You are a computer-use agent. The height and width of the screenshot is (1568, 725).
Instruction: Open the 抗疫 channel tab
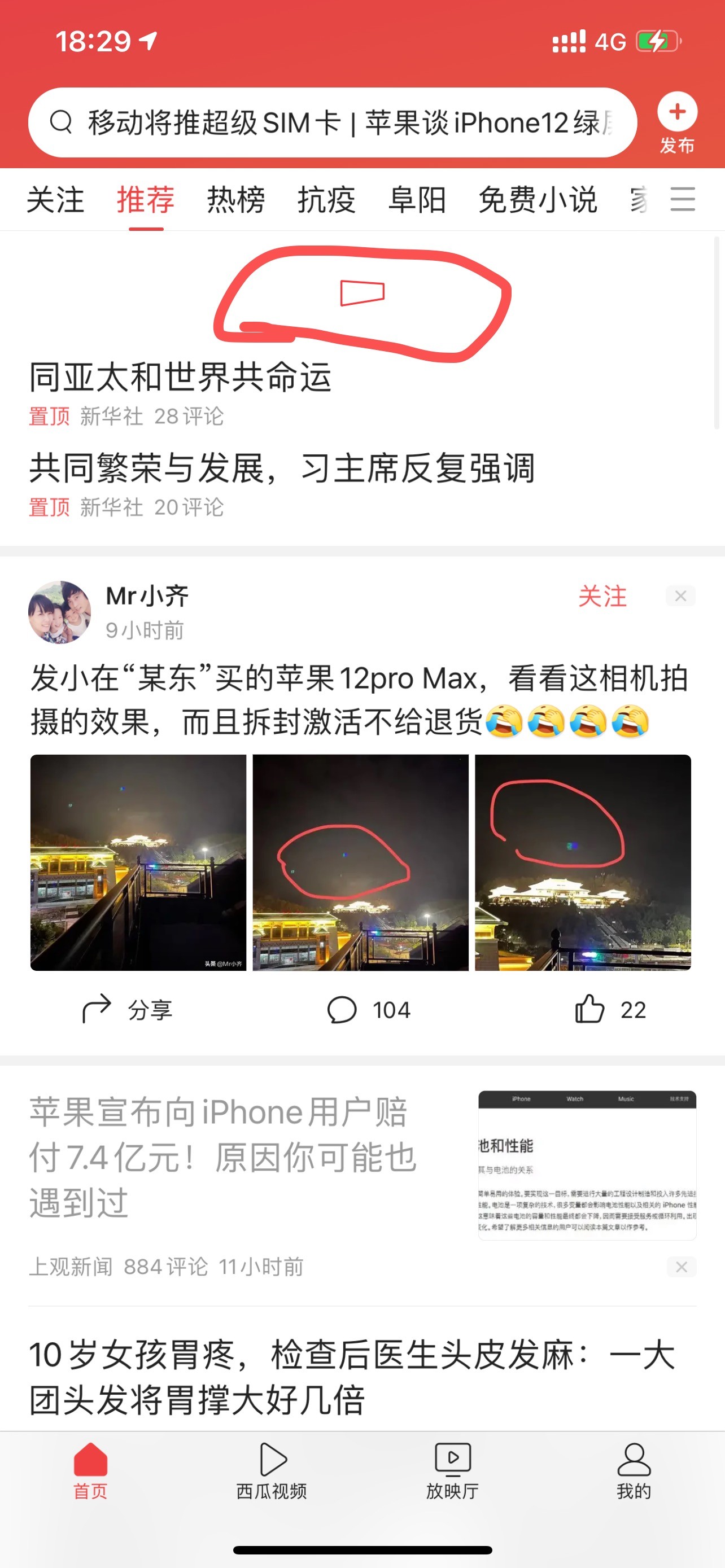[326, 200]
